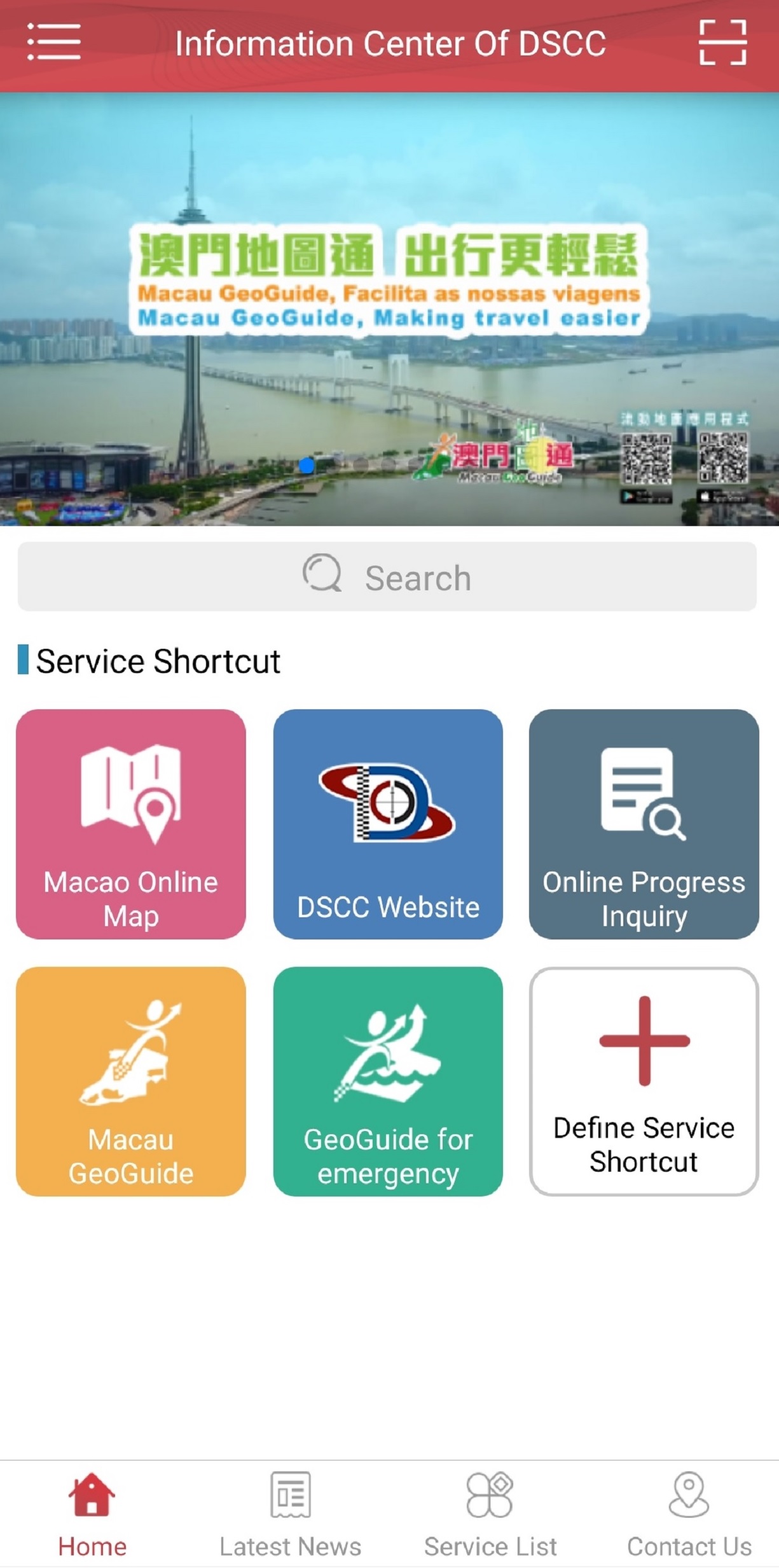Go to the Service List tab
The image size is (779, 1568).
coord(490,1514)
